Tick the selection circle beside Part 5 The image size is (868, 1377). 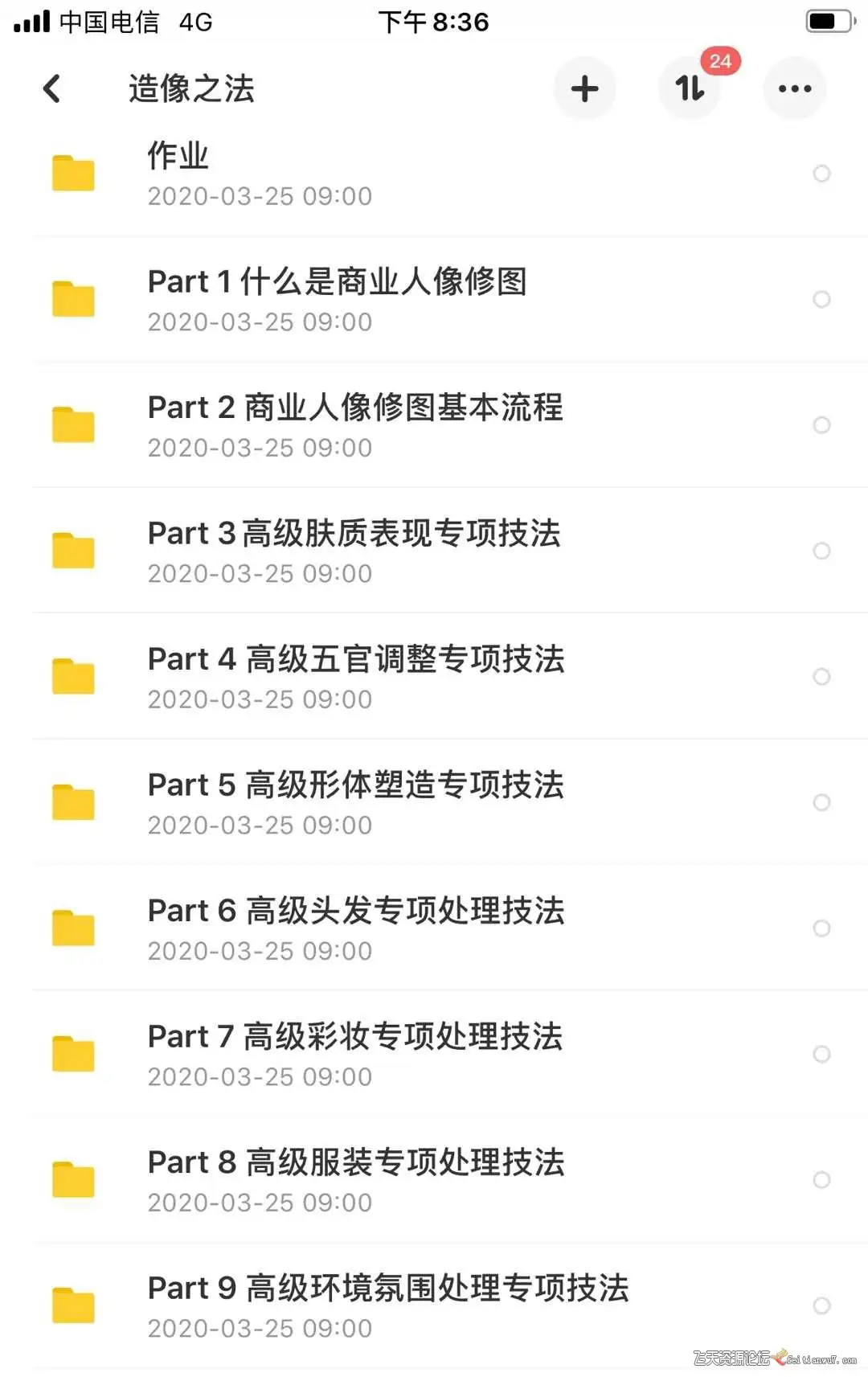821,802
